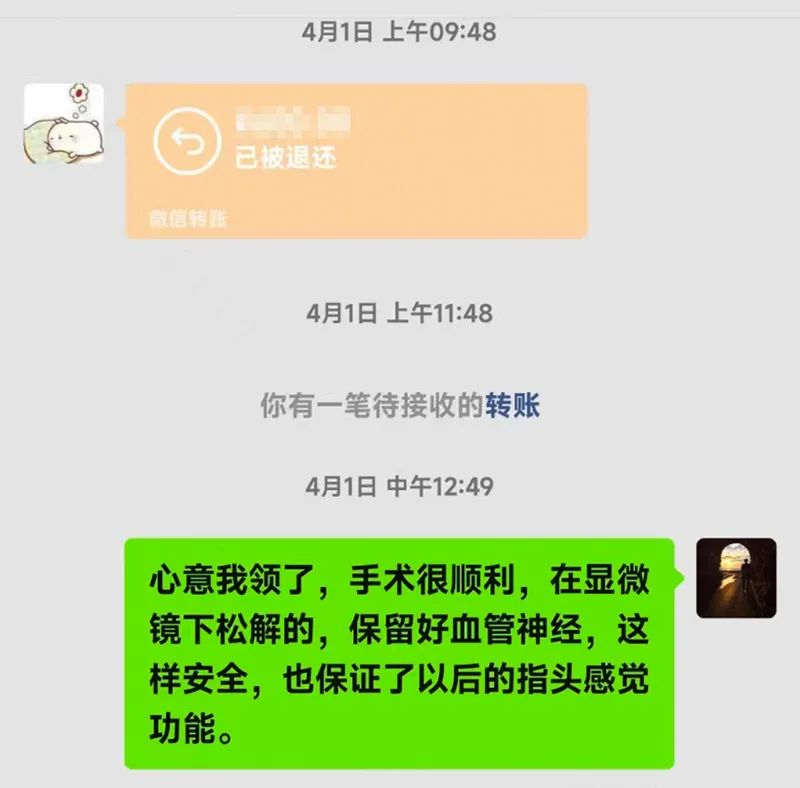Open the sleeping bear avatar's profile
This screenshot has width=800, height=788.
[x=63, y=123]
